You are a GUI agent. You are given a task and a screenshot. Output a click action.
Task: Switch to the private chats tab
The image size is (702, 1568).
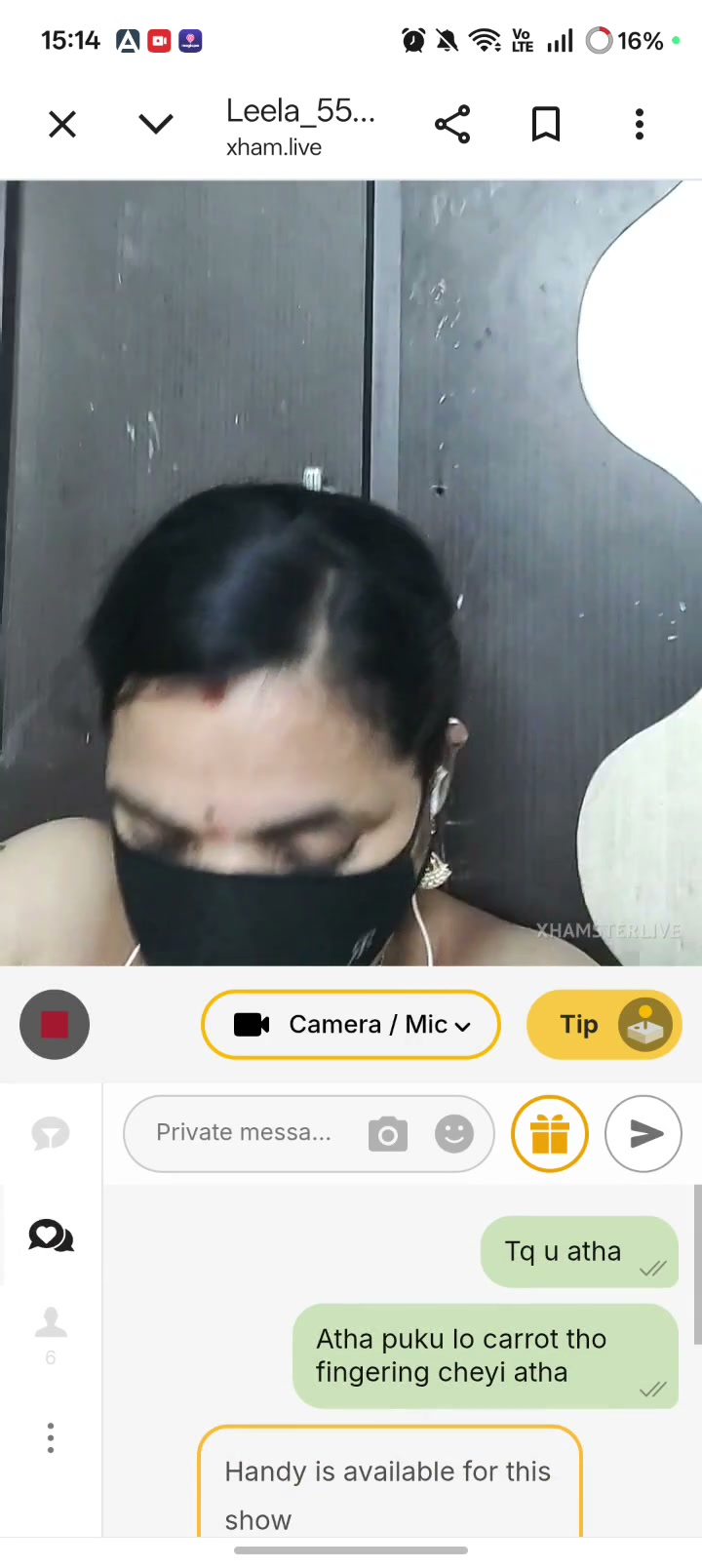(51, 1236)
